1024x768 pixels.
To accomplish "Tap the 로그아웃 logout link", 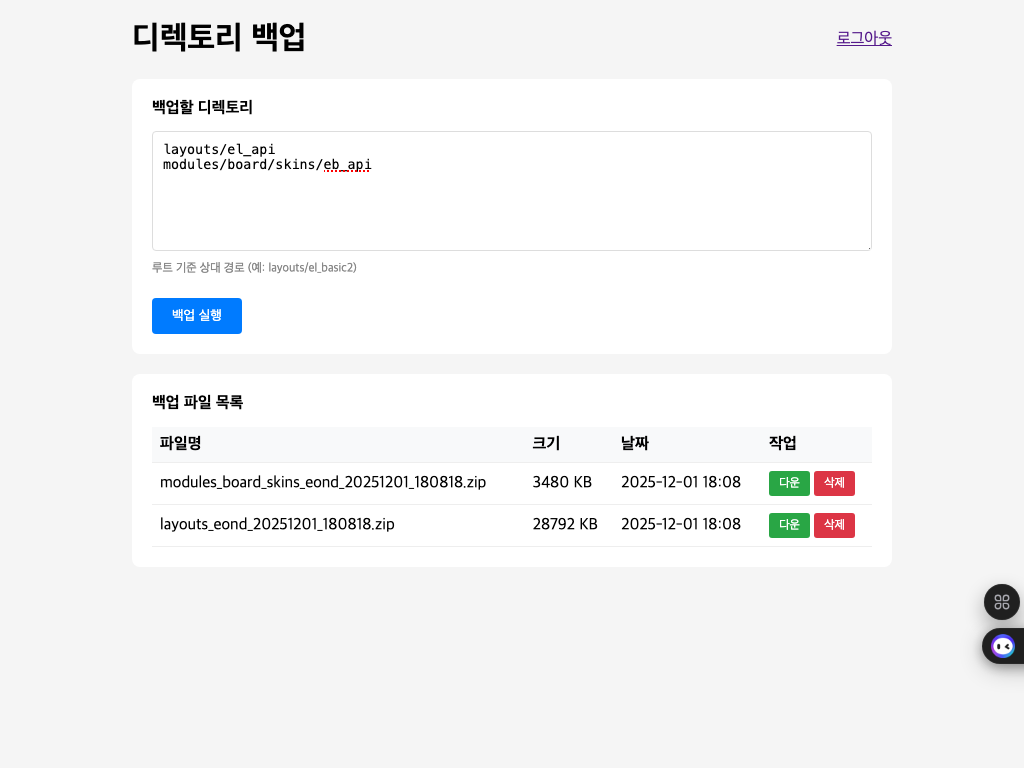I will click(864, 38).
